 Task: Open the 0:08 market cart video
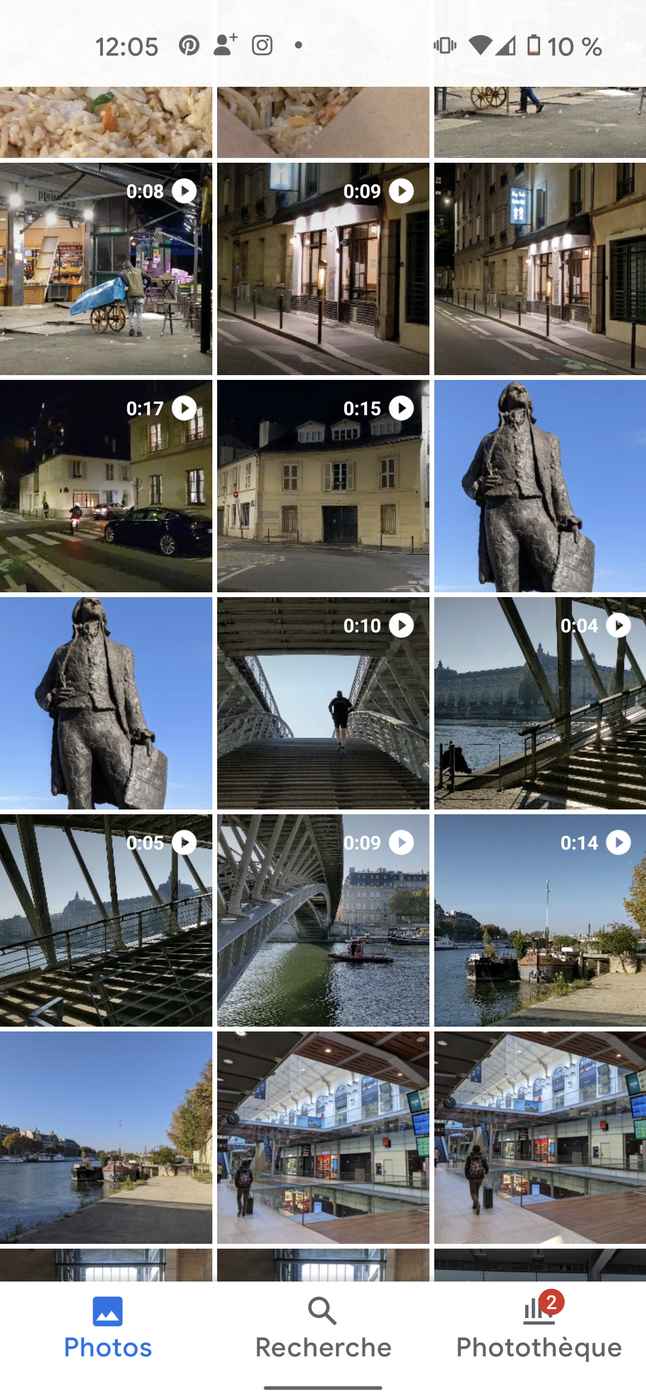(x=105, y=268)
